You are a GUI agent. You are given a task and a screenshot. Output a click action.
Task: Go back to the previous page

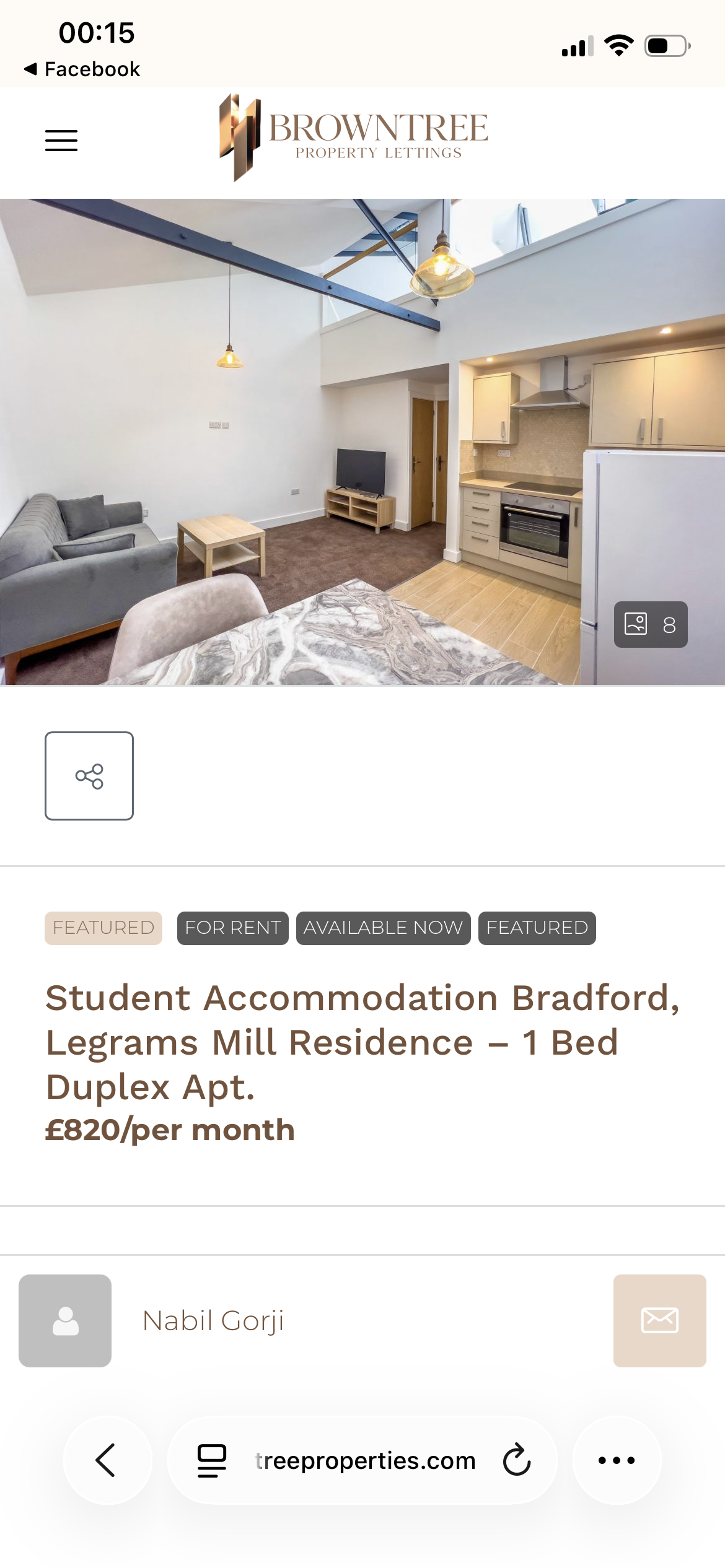click(x=107, y=1460)
